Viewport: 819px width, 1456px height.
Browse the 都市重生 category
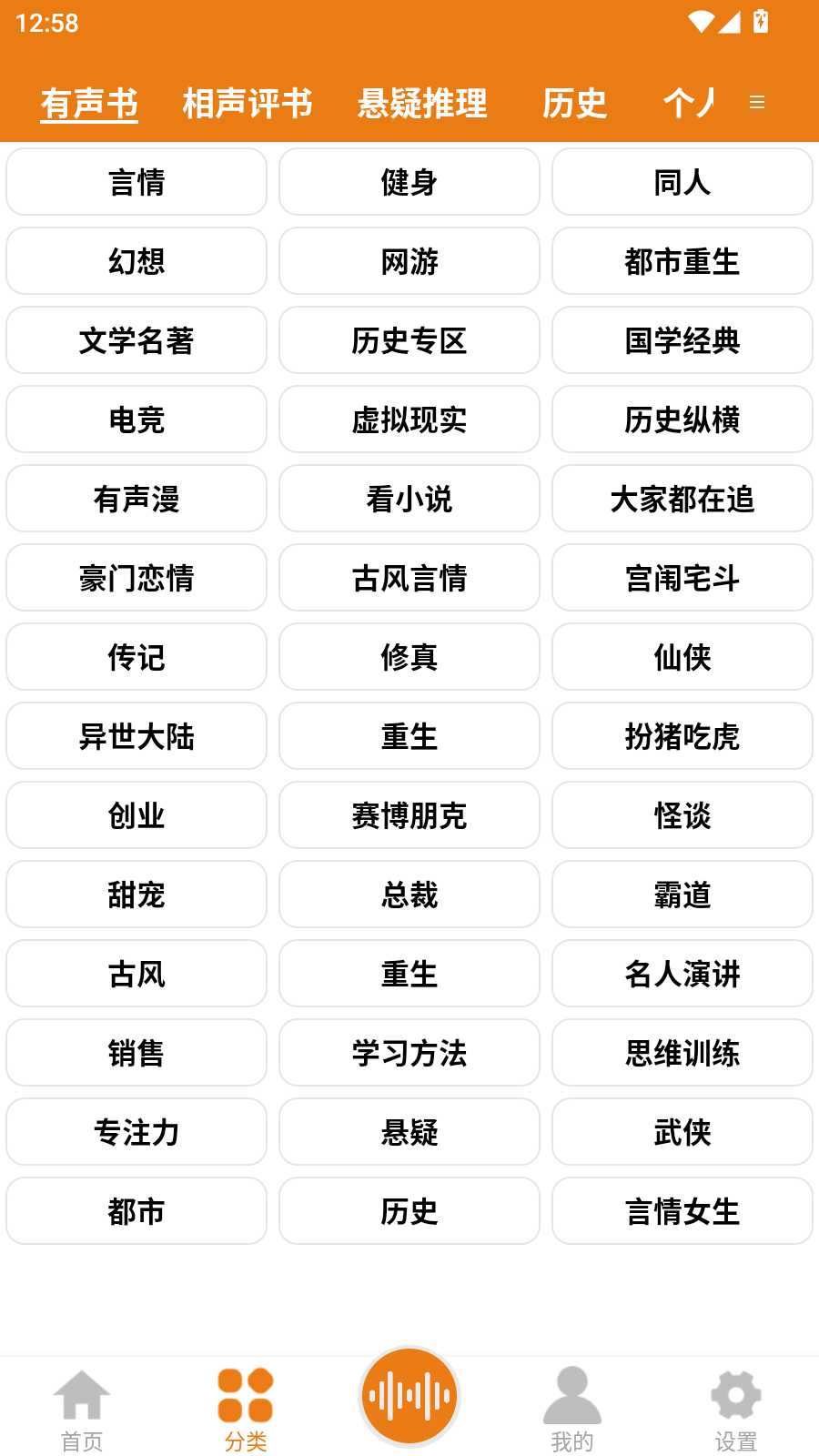[682, 261]
